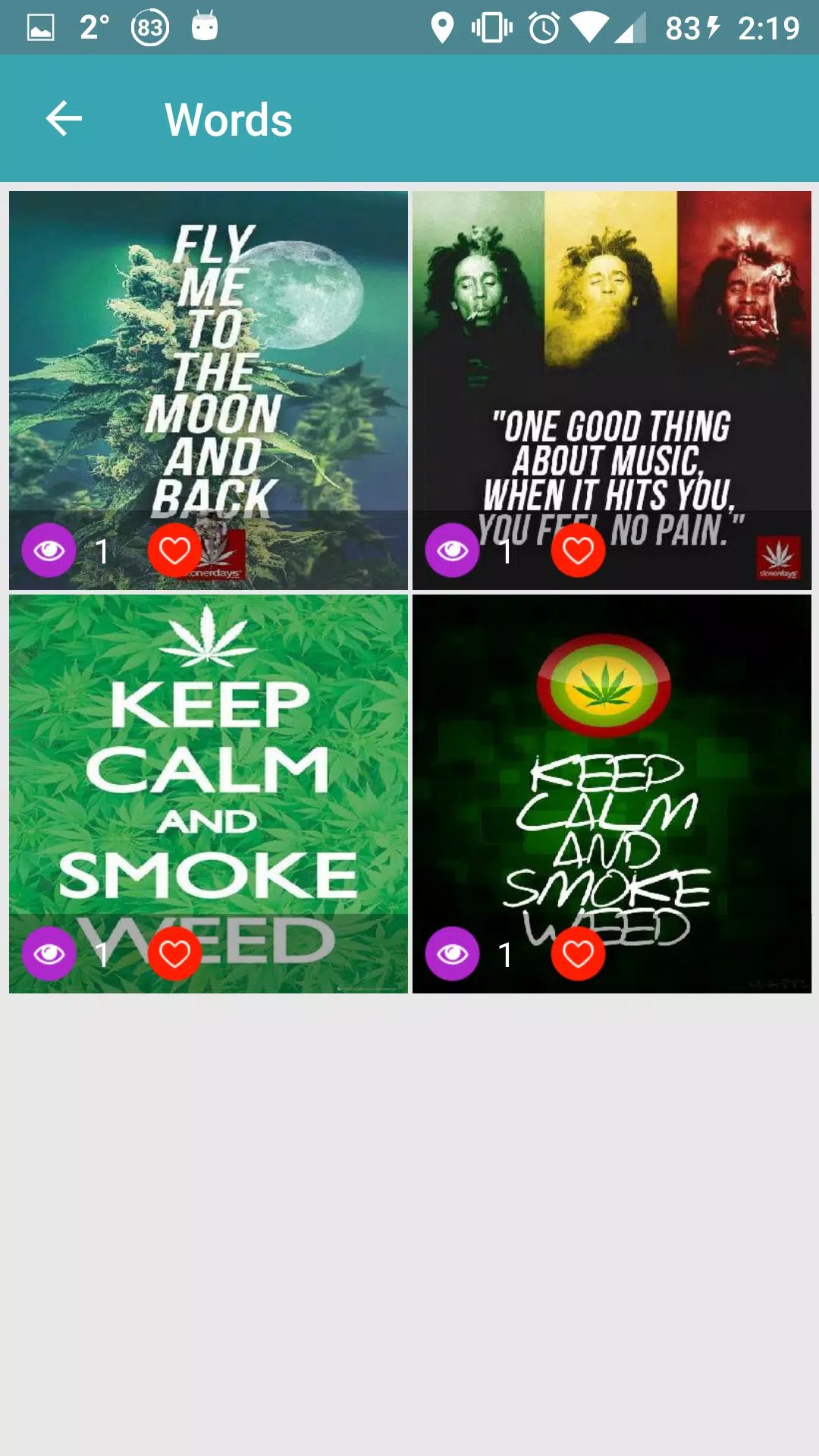Click the clock showing 2:19
Image resolution: width=819 pixels, height=1456 pixels.
[768, 28]
